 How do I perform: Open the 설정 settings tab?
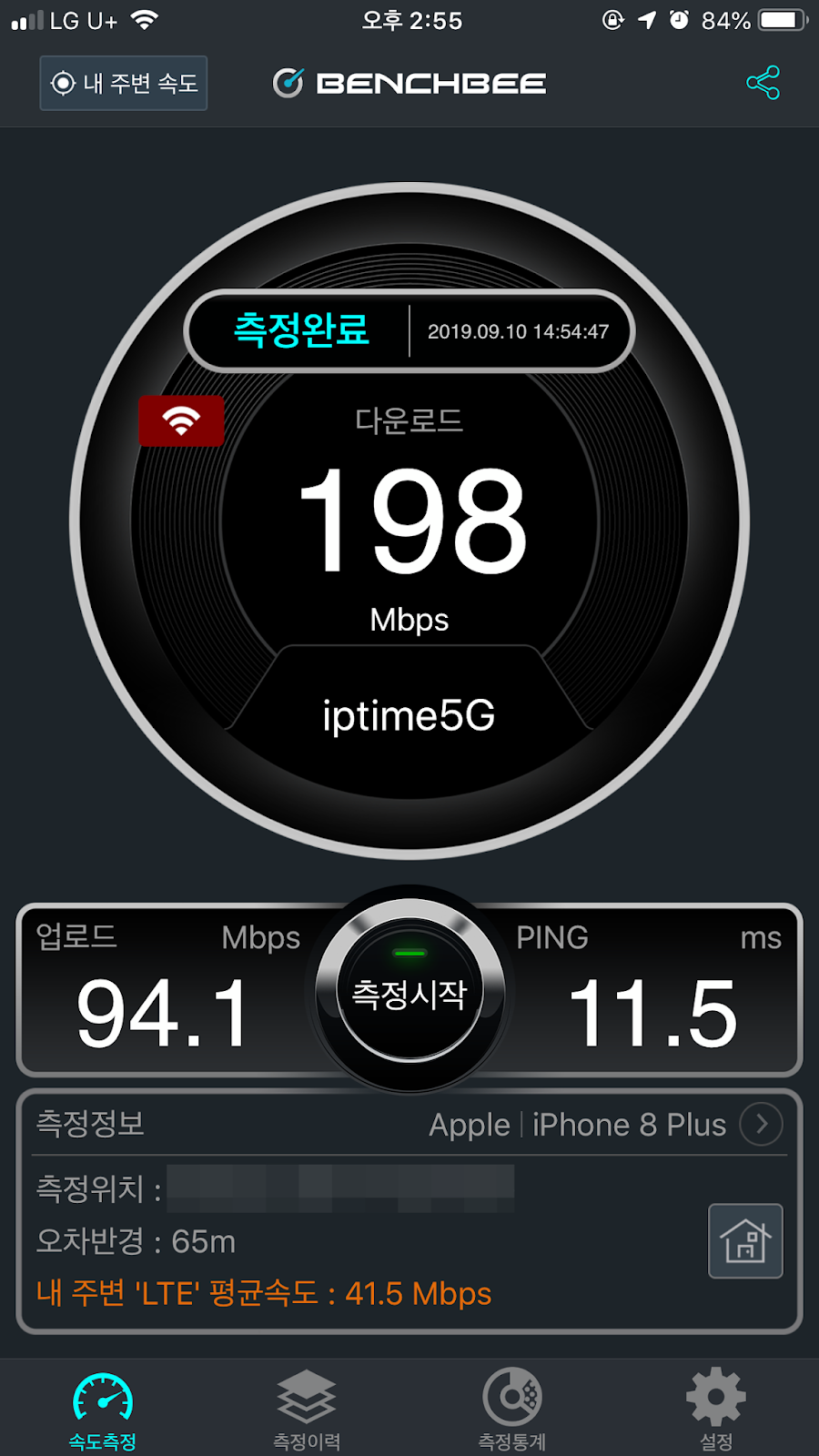716,1410
